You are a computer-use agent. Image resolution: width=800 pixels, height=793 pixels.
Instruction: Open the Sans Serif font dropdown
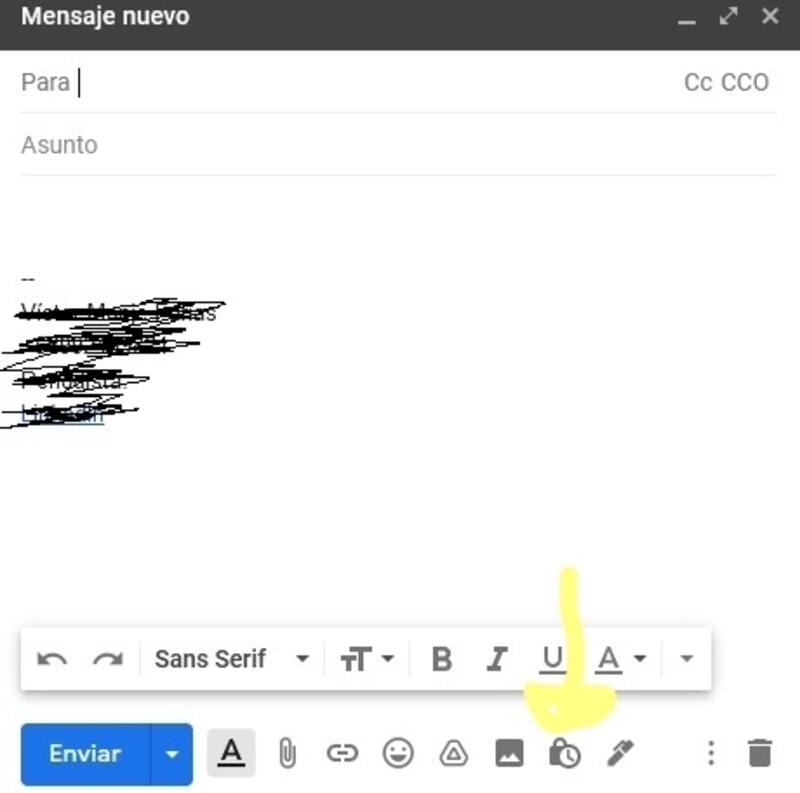pos(232,659)
